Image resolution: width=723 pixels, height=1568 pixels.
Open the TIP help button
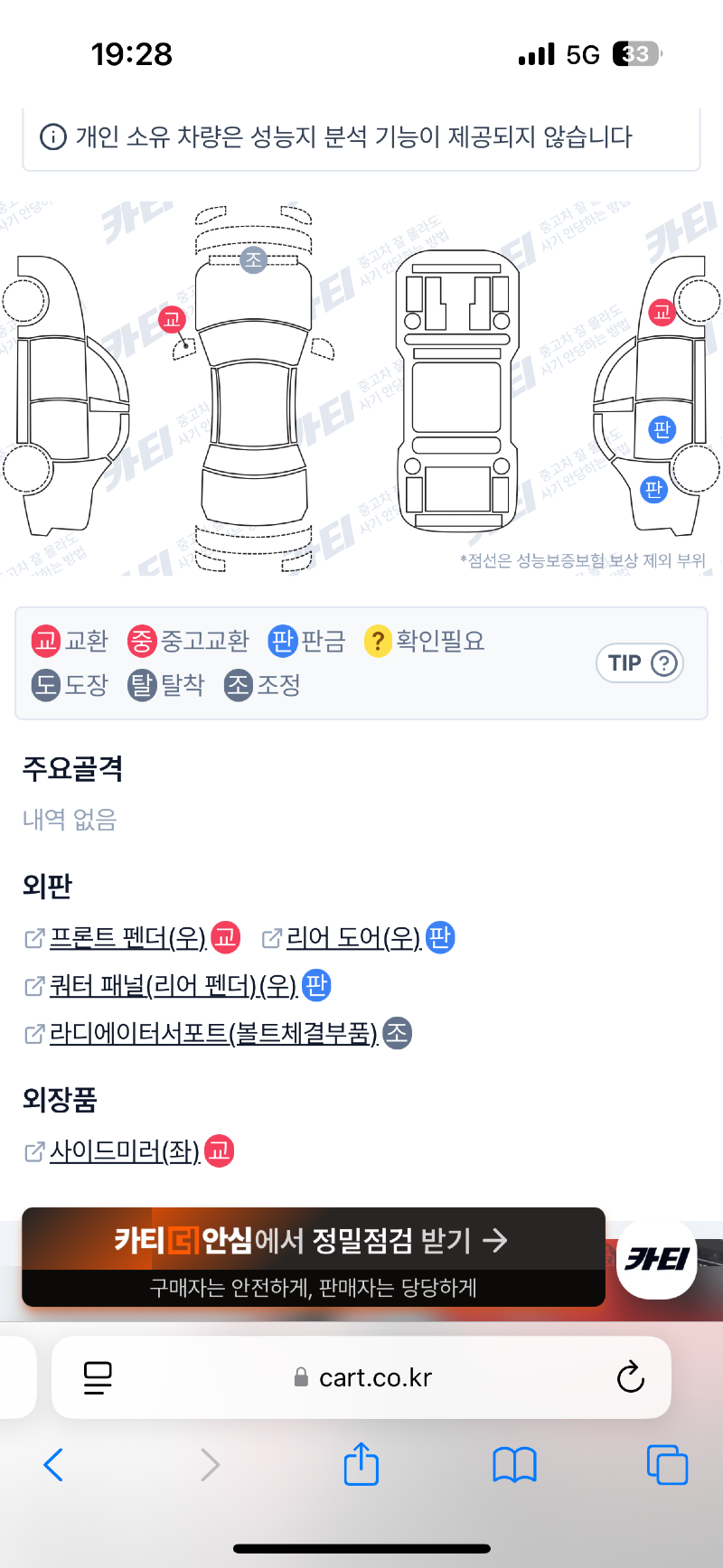[639, 663]
